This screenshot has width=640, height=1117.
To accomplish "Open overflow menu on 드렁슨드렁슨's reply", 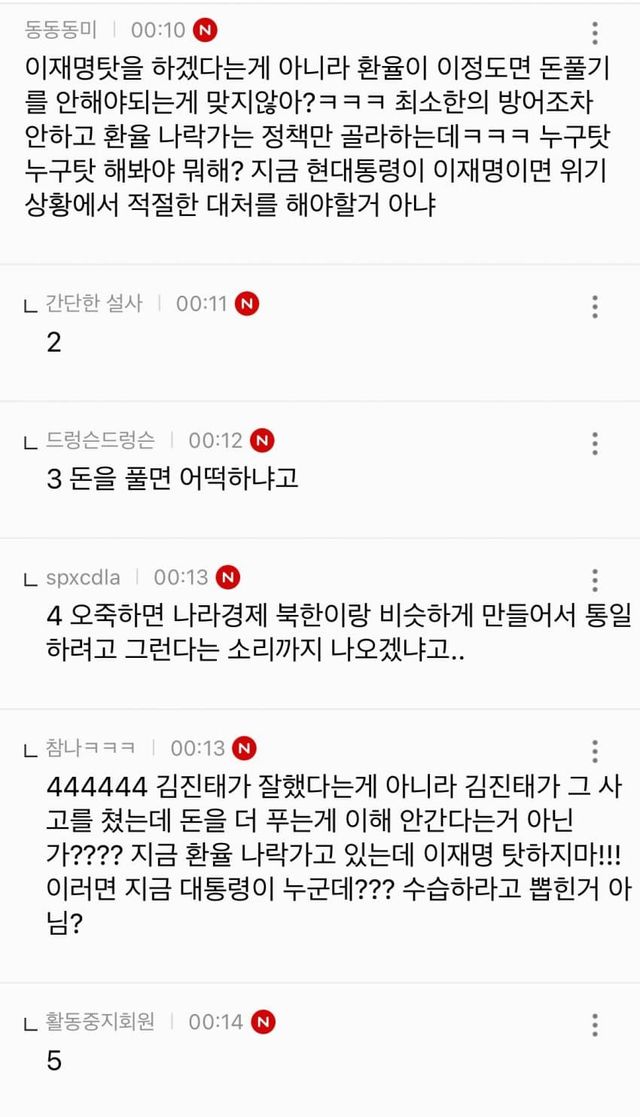I will [x=595, y=443].
